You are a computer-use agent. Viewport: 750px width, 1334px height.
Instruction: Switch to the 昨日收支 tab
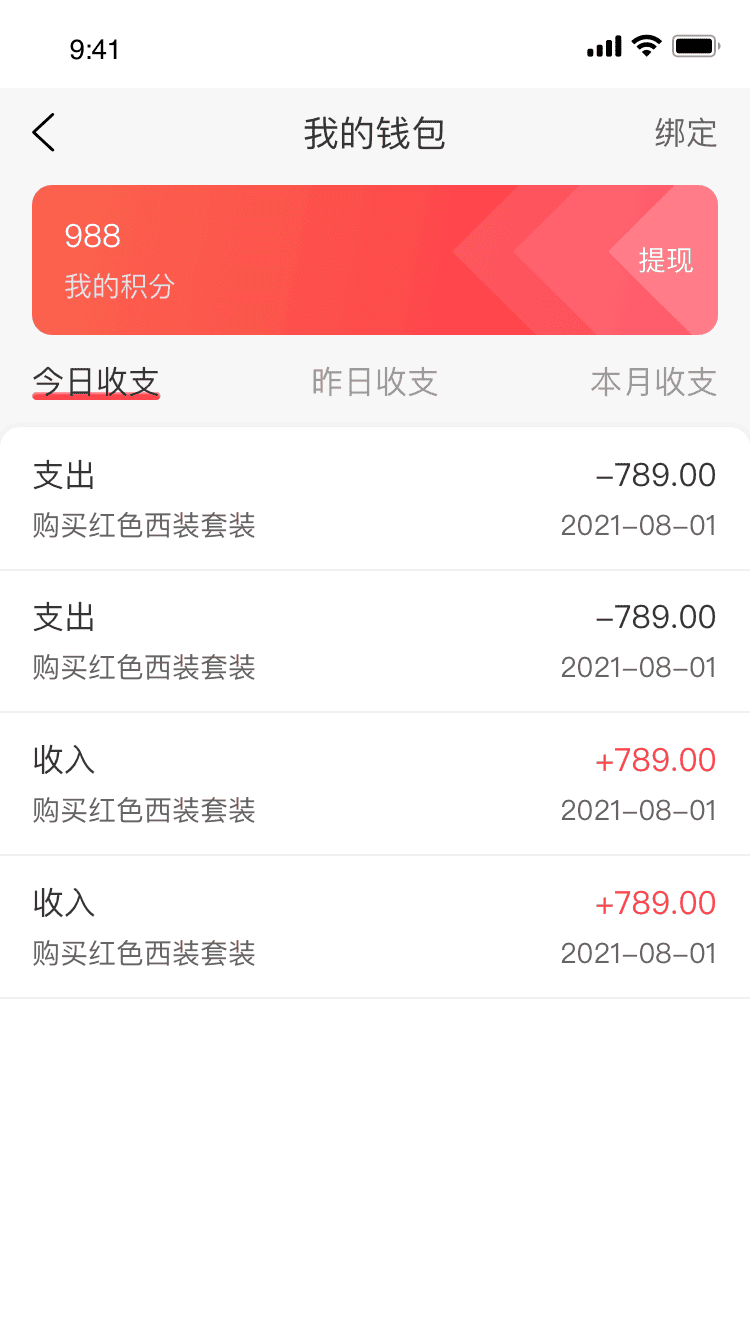pos(375,382)
